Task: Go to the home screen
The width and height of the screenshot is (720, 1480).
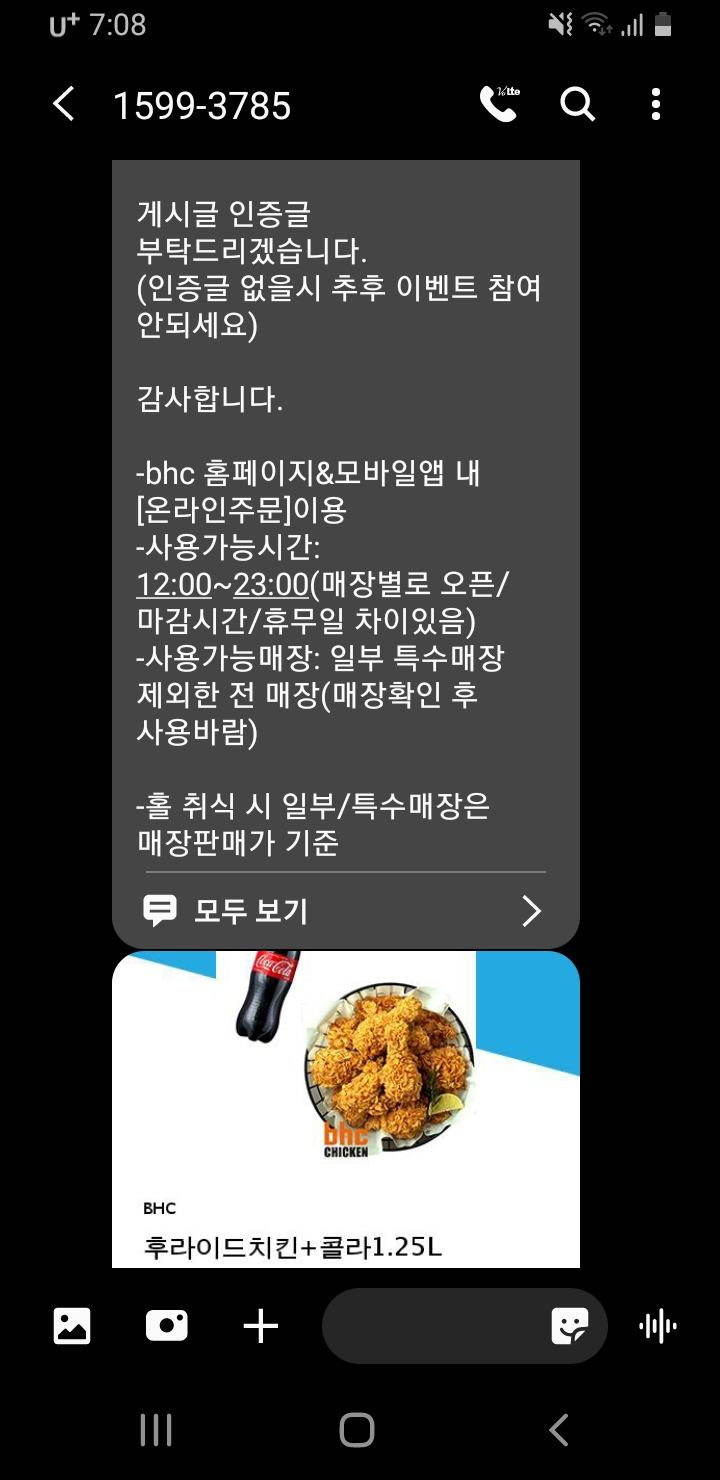Action: click(x=357, y=1430)
